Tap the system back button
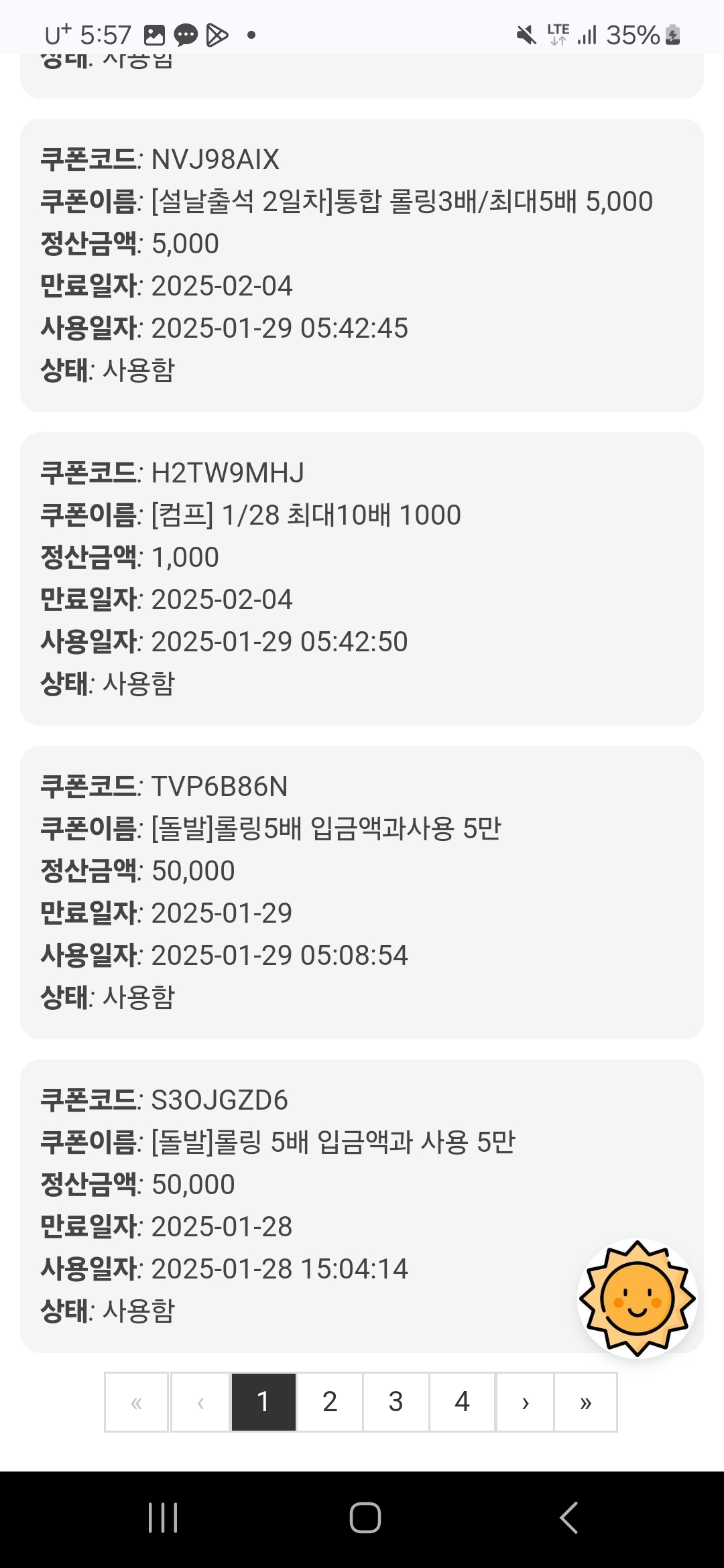Screen dimensions: 724x1568 click(x=568, y=1518)
